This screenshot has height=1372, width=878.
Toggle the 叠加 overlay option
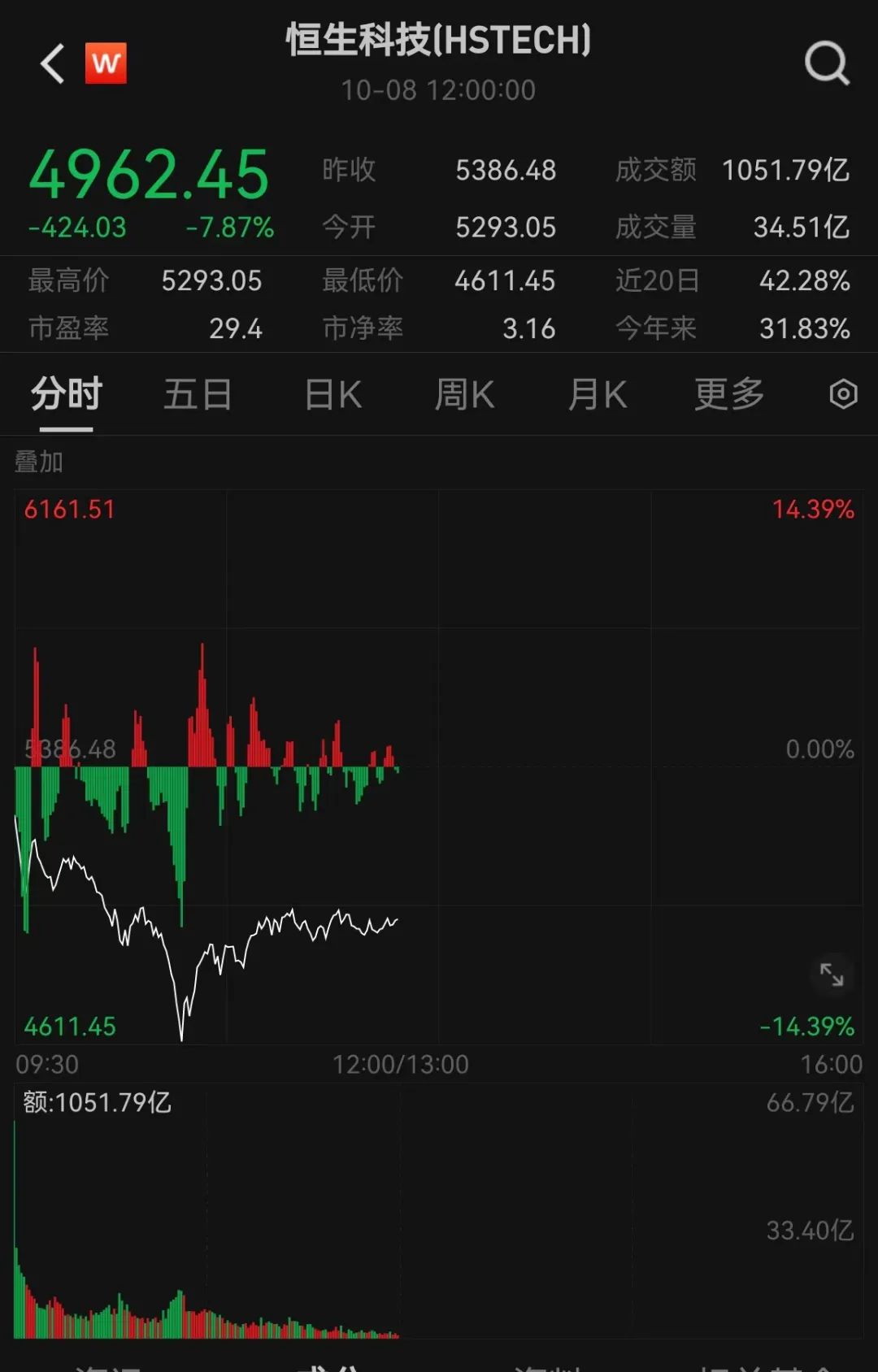tap(40, 462)
